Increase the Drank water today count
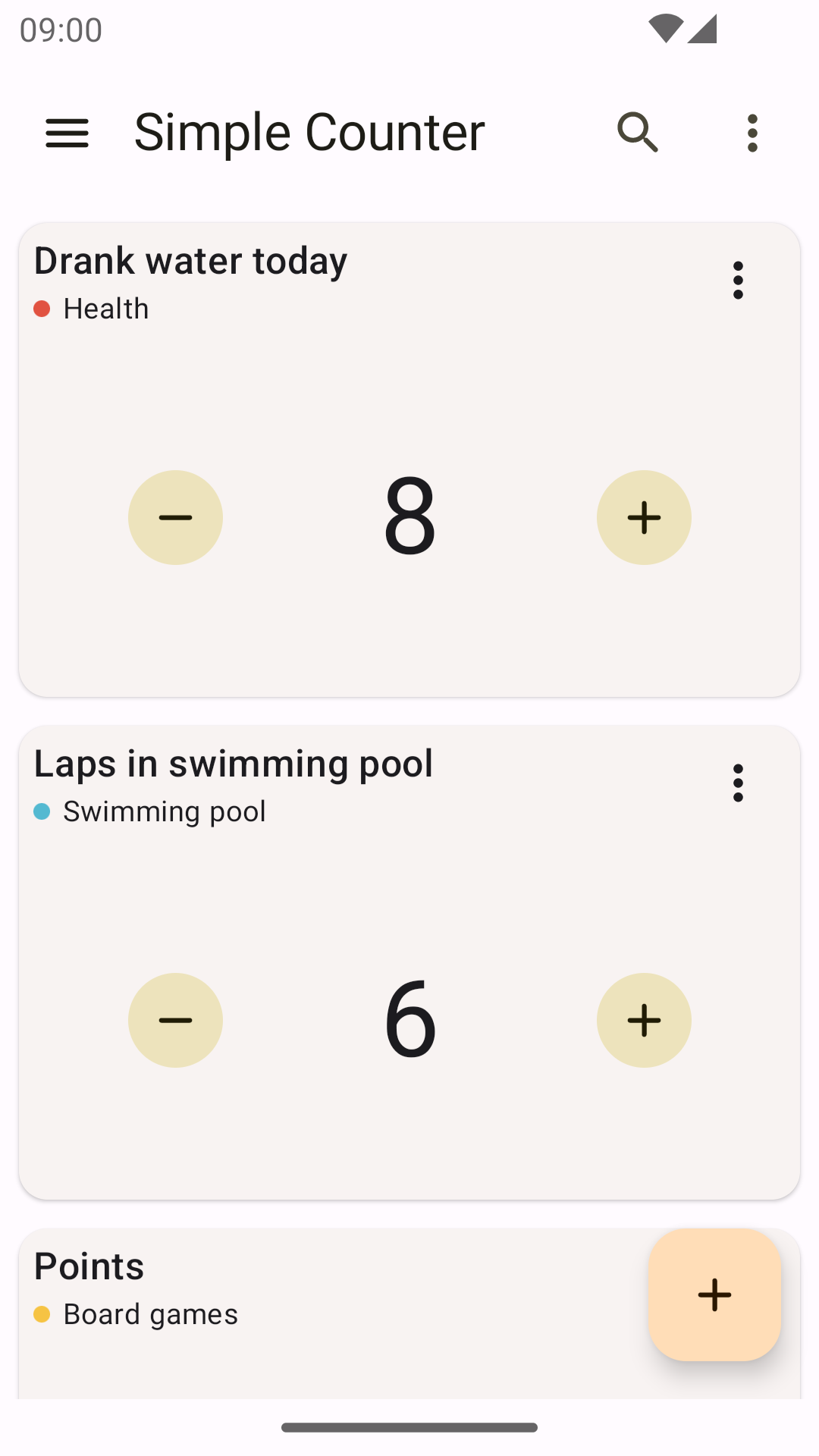 tap(644, 518)
